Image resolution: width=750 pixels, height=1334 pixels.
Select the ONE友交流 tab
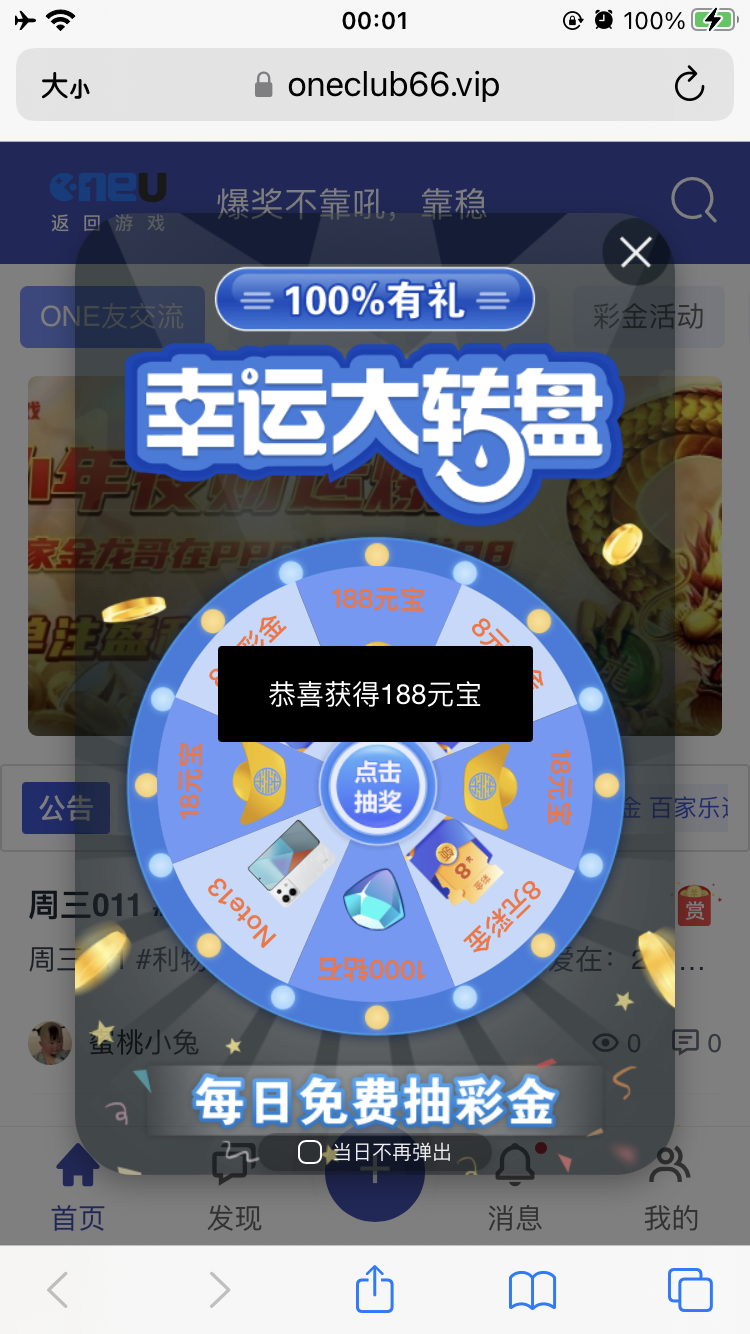(x=111, y=317)
